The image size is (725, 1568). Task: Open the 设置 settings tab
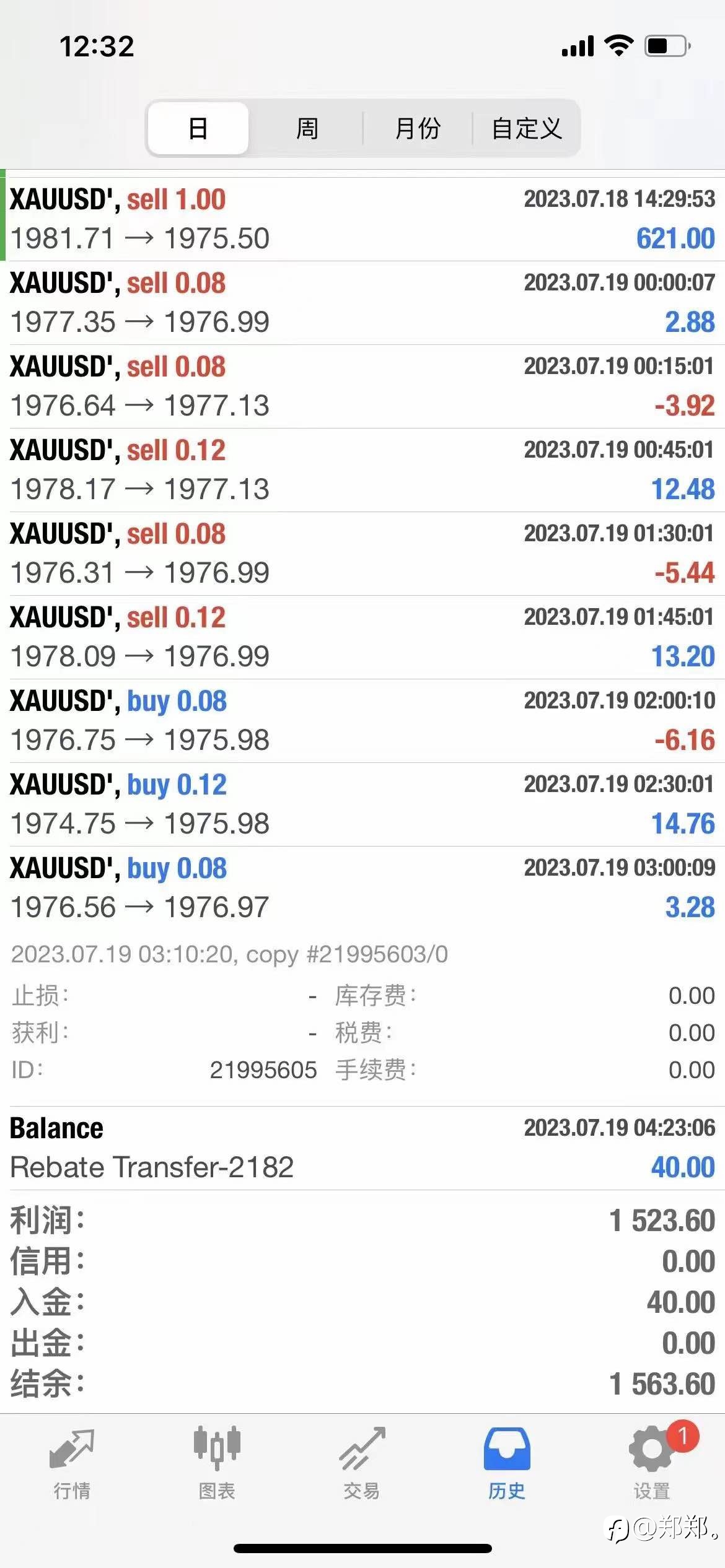pyautogui.click(x=652, y=1464)
